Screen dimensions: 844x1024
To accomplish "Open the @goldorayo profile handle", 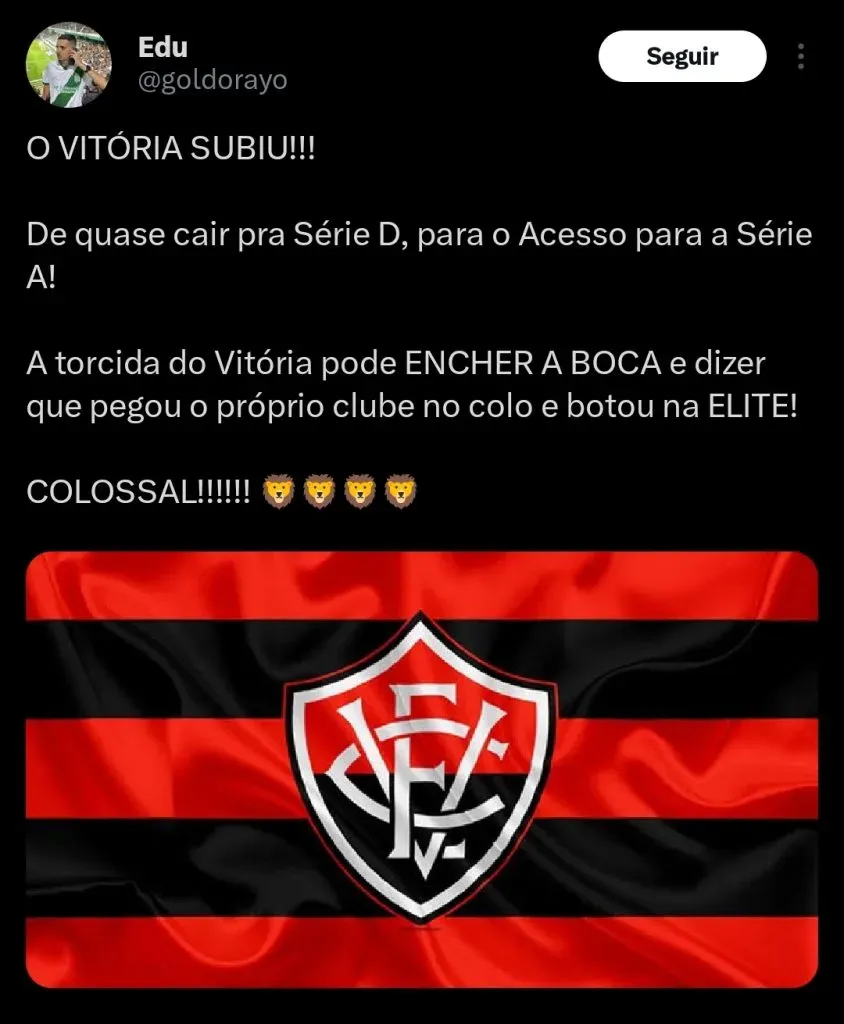I will 211,80.
